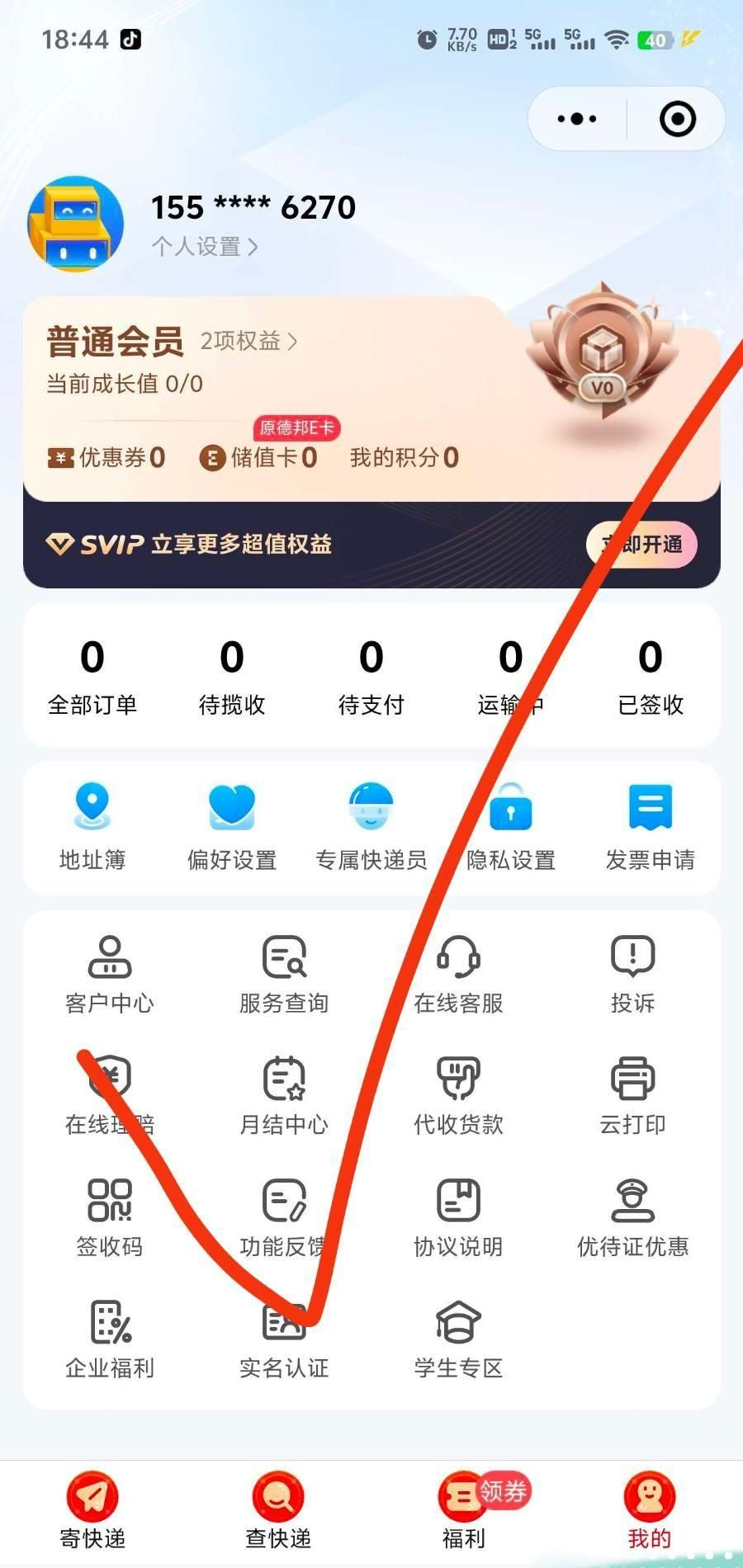Activate SVIP via the 立即开通 button
Image resolution: width=743 pixels, height=1568 pixels.
coord(641,544)
